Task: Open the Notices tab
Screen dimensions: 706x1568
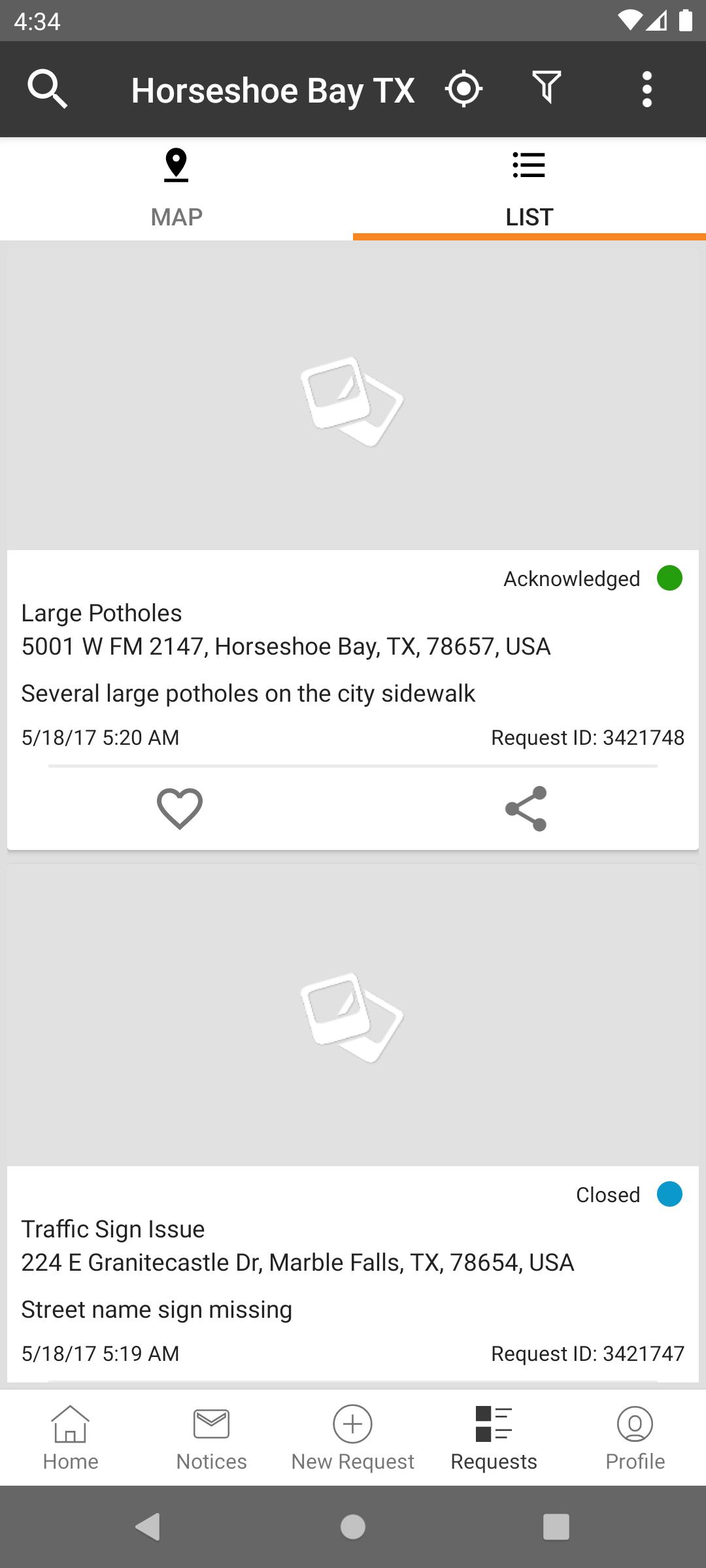Action: coord(212,1437)
